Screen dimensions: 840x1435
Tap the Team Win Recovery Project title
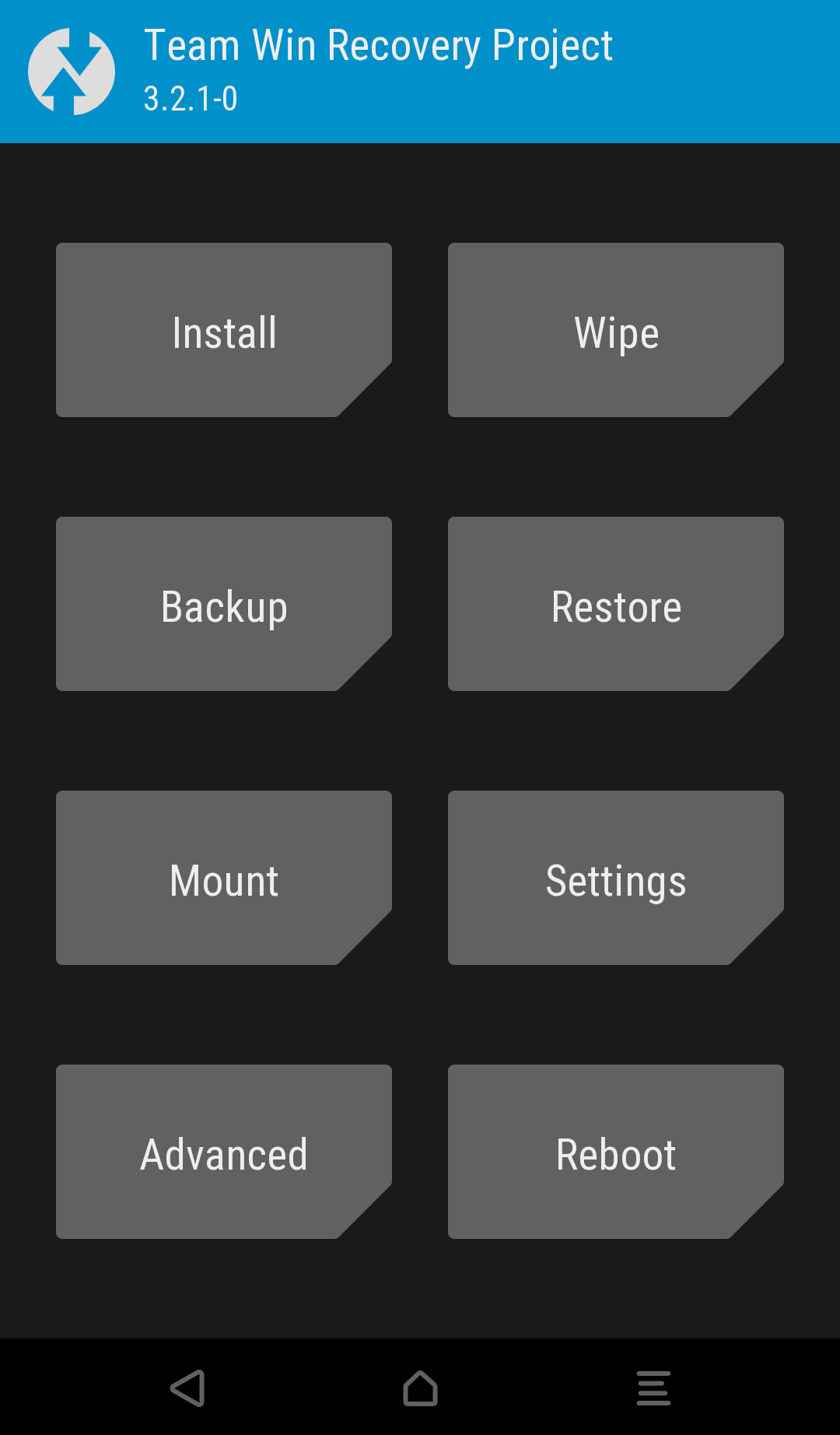[x=377, y=45]
